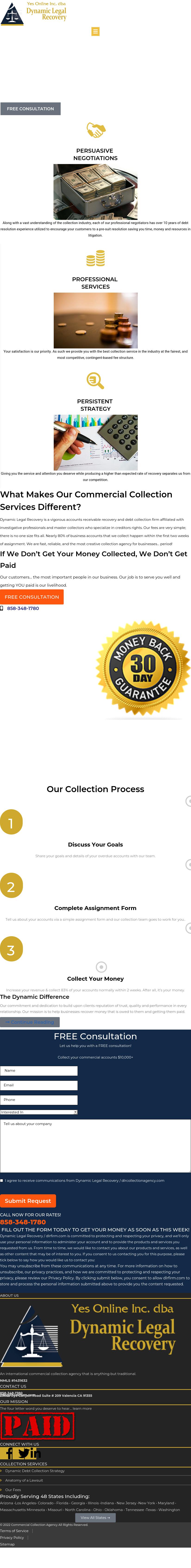Tap the gray FREE CONSULTATION button
This screenshot has width=191, height=1568.
coord(30,108)
